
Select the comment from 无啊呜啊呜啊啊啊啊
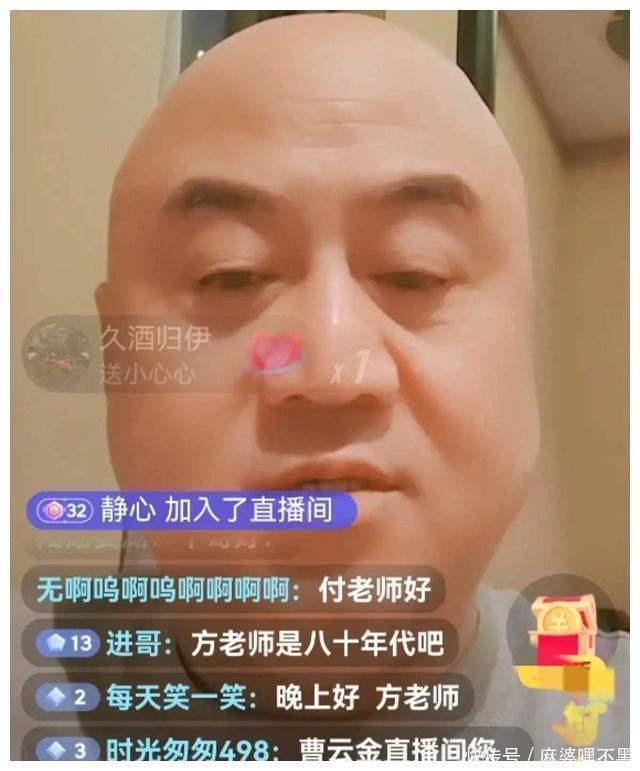(x=234, y=589)
